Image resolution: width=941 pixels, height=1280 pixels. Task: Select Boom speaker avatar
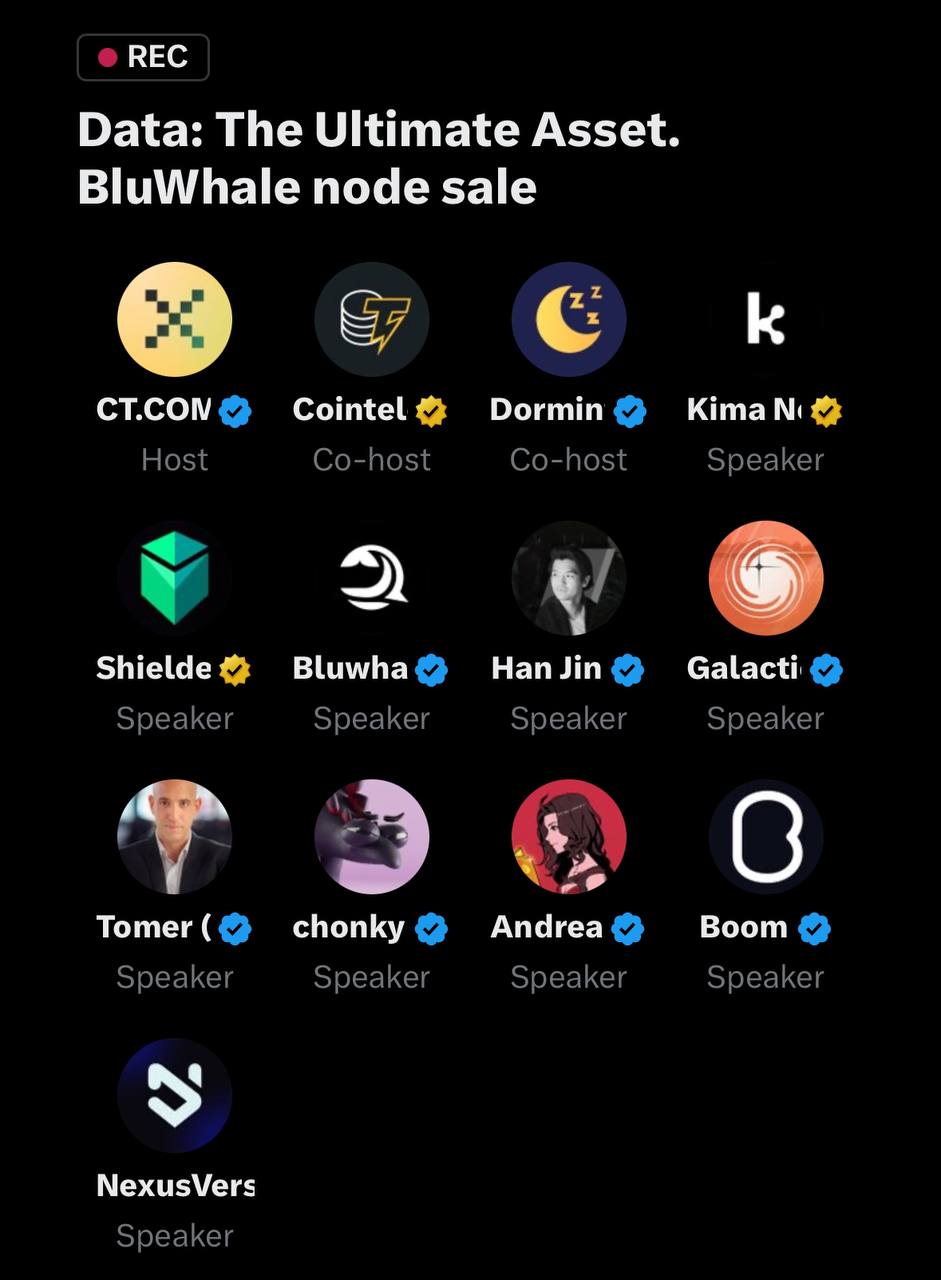pos(765,837)
